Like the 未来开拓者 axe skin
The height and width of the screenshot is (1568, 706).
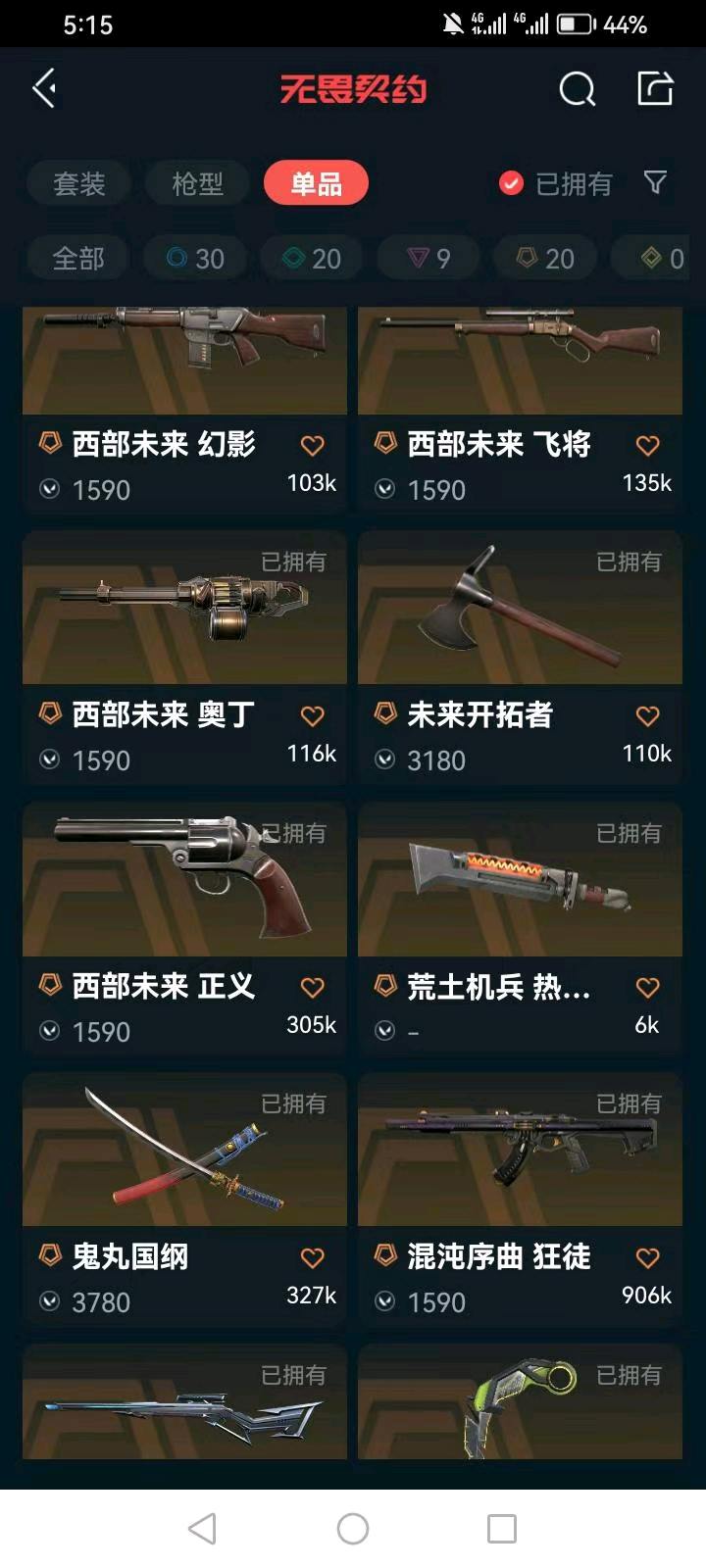point(647,716)
